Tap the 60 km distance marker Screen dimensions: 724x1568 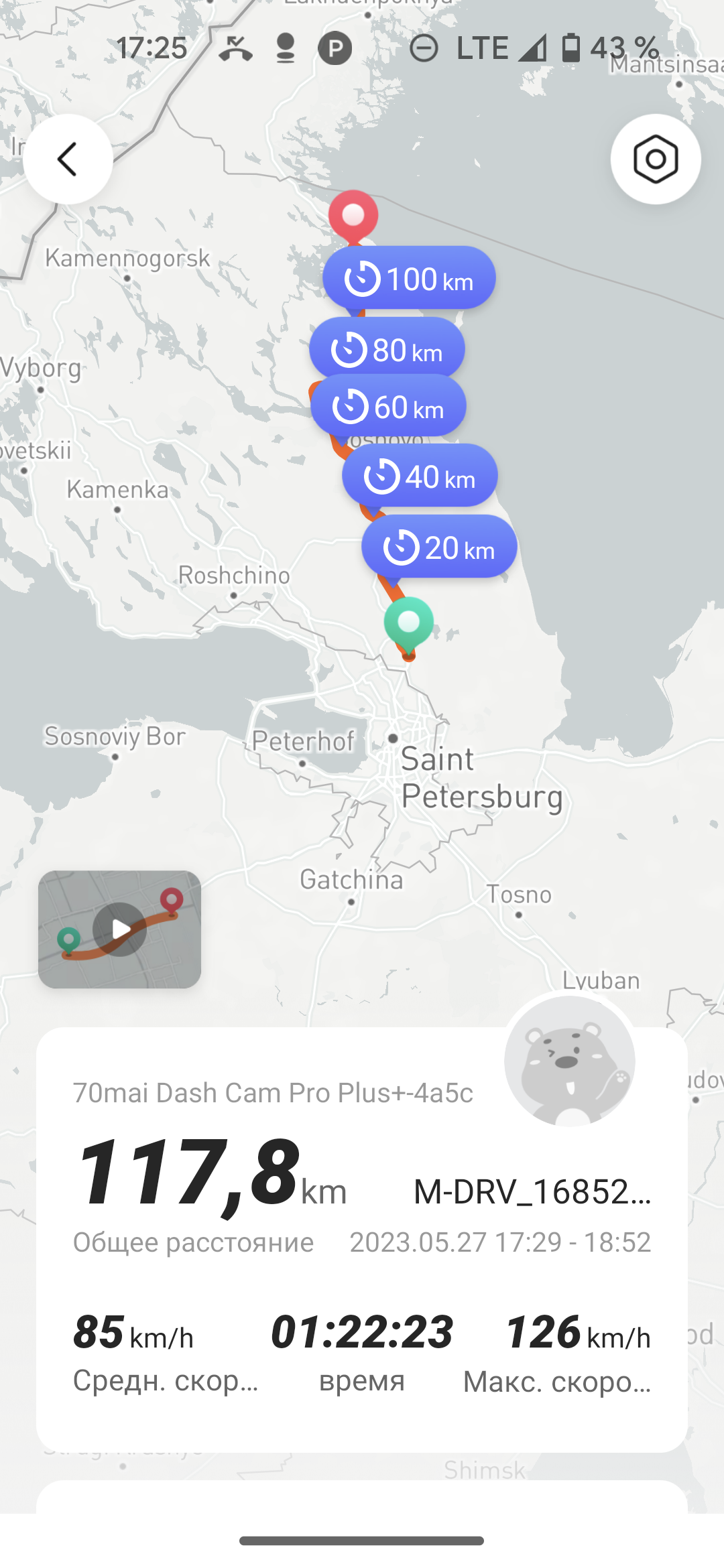click(388, 406)
